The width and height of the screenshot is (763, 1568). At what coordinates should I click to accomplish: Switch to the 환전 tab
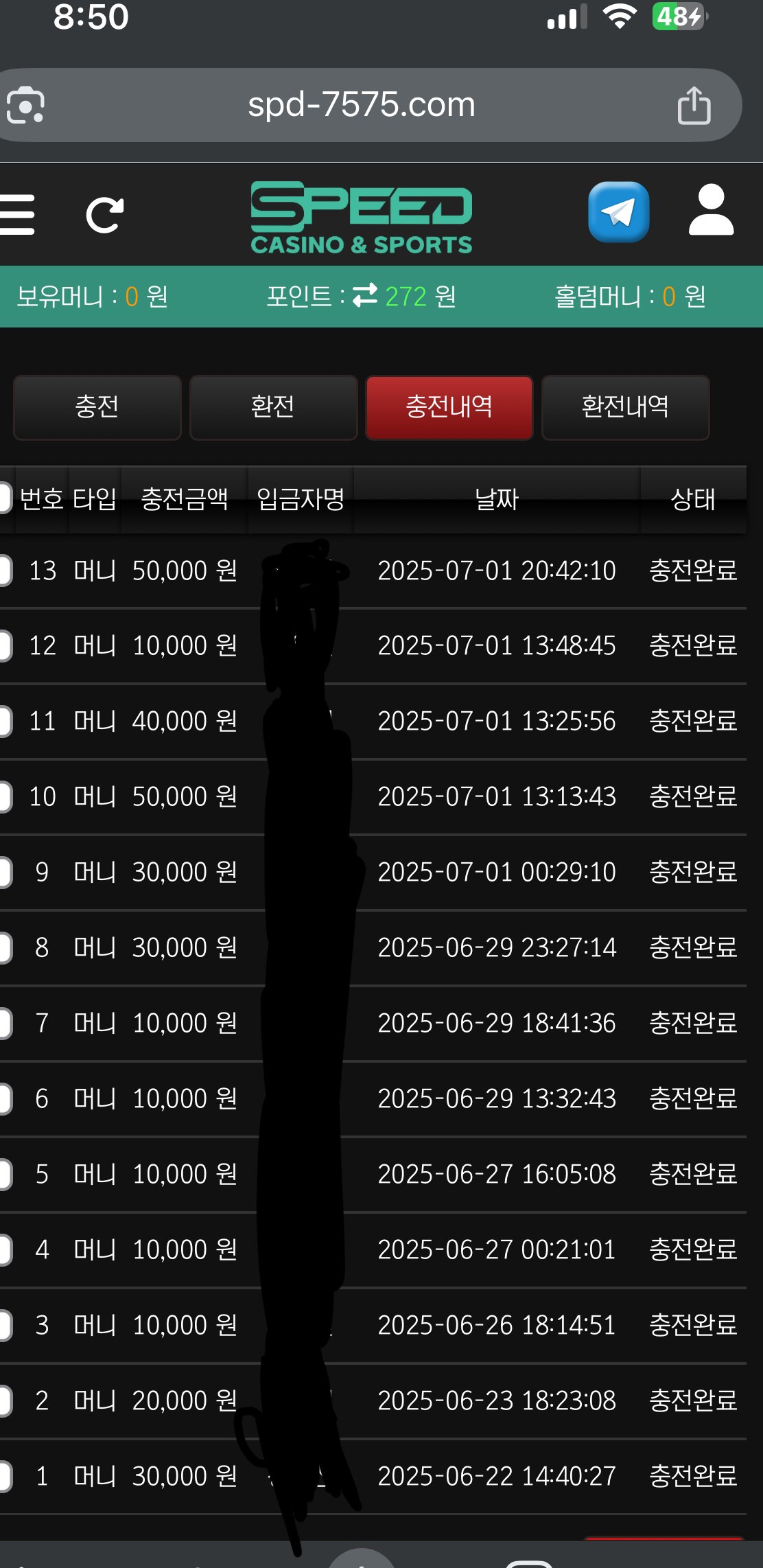tap(273, 407)
